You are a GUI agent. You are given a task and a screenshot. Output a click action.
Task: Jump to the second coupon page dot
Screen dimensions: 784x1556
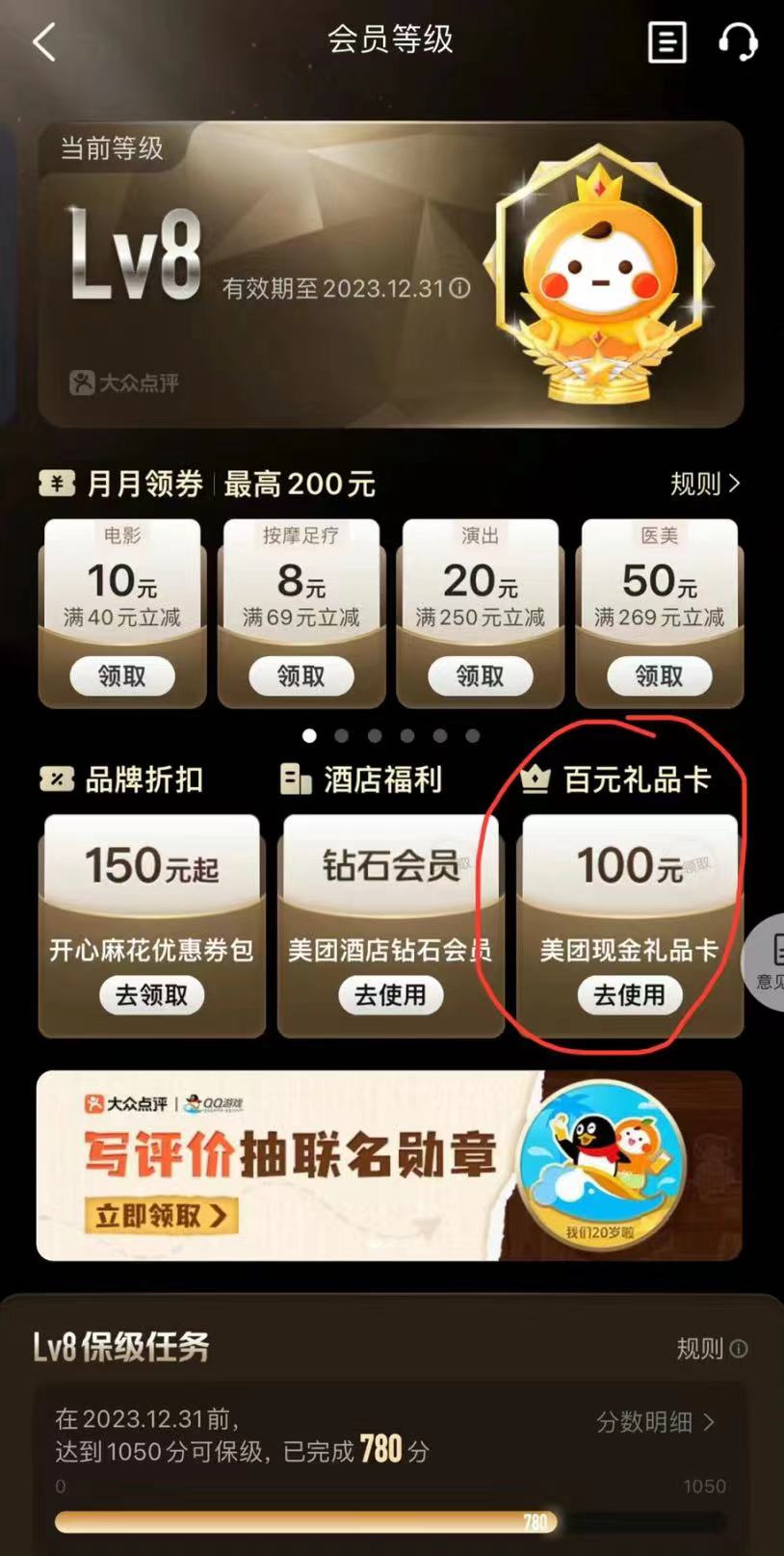point(342,735)
